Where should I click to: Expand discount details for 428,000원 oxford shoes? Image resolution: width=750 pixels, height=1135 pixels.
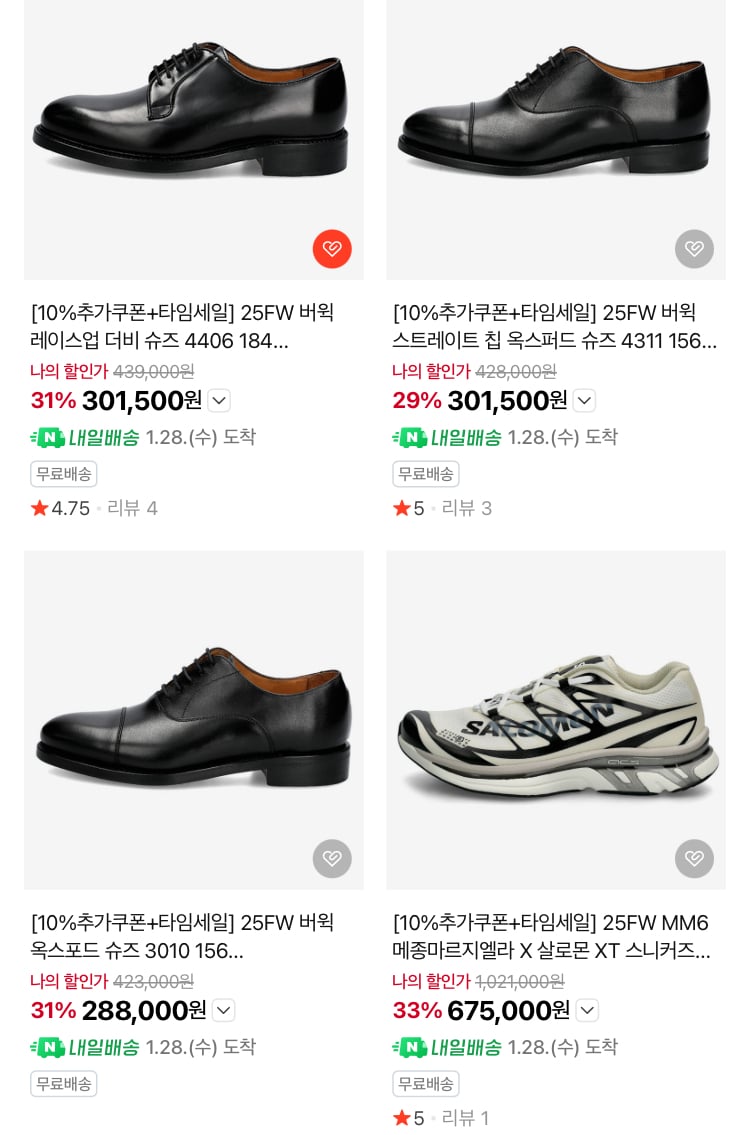coord(585,401)
